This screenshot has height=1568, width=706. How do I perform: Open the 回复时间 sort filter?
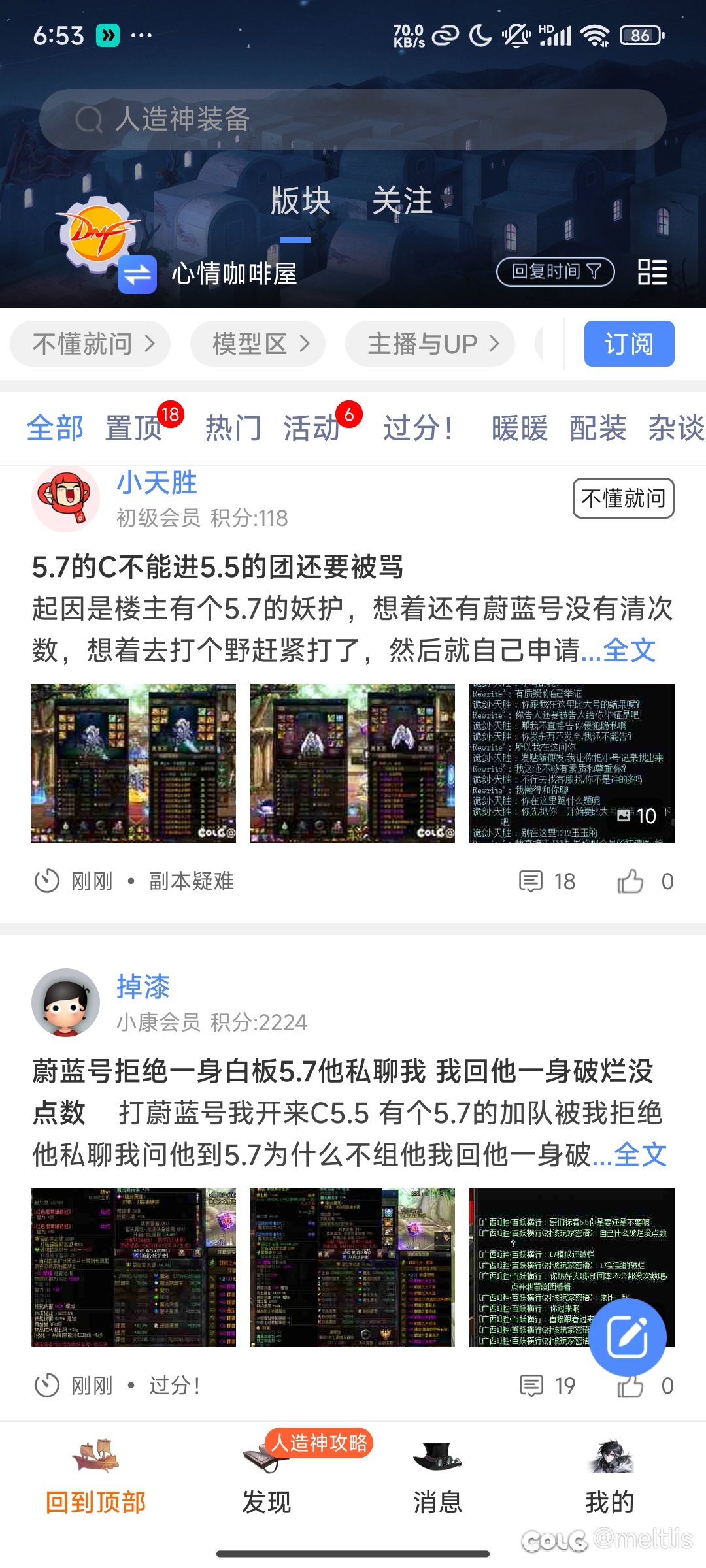coord(556,272)
